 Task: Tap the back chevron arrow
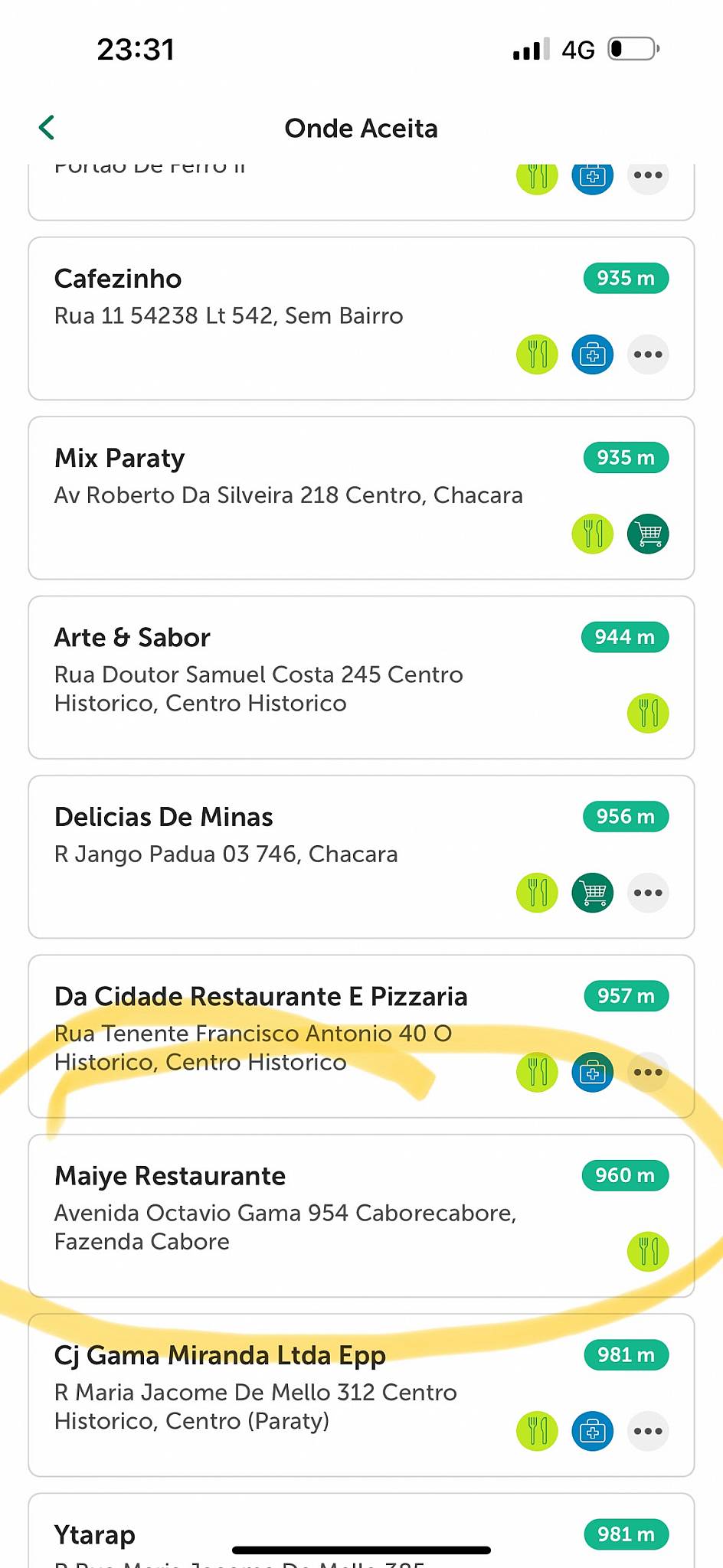point(46,127)
